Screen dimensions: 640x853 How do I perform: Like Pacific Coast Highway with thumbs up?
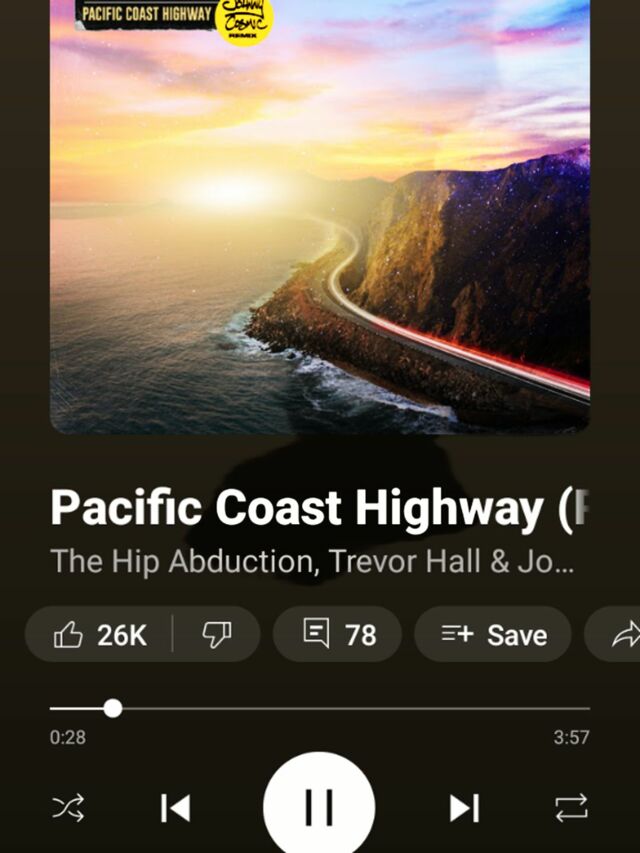(x=99, y=634)
